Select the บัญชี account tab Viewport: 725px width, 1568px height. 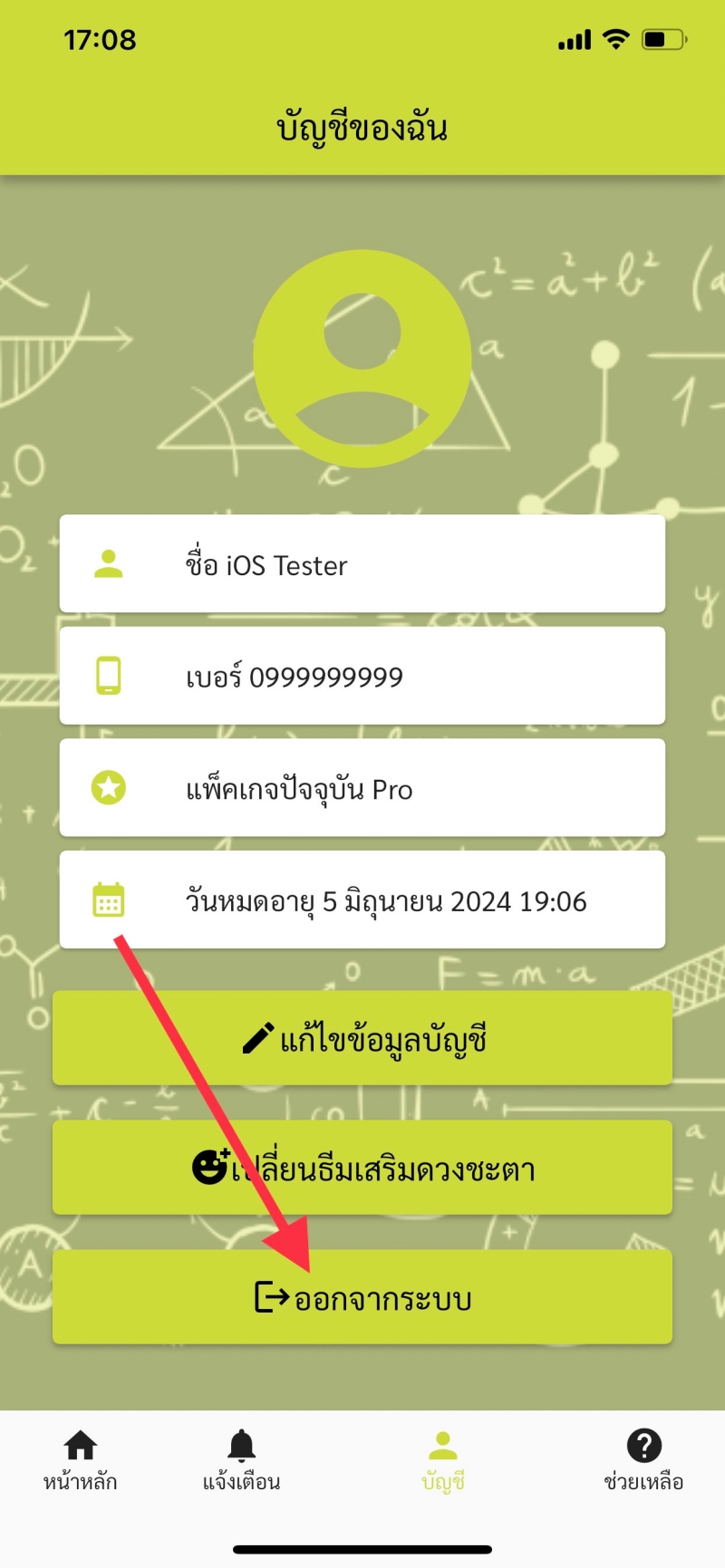pyautogui.click(x=442, y=1460)
